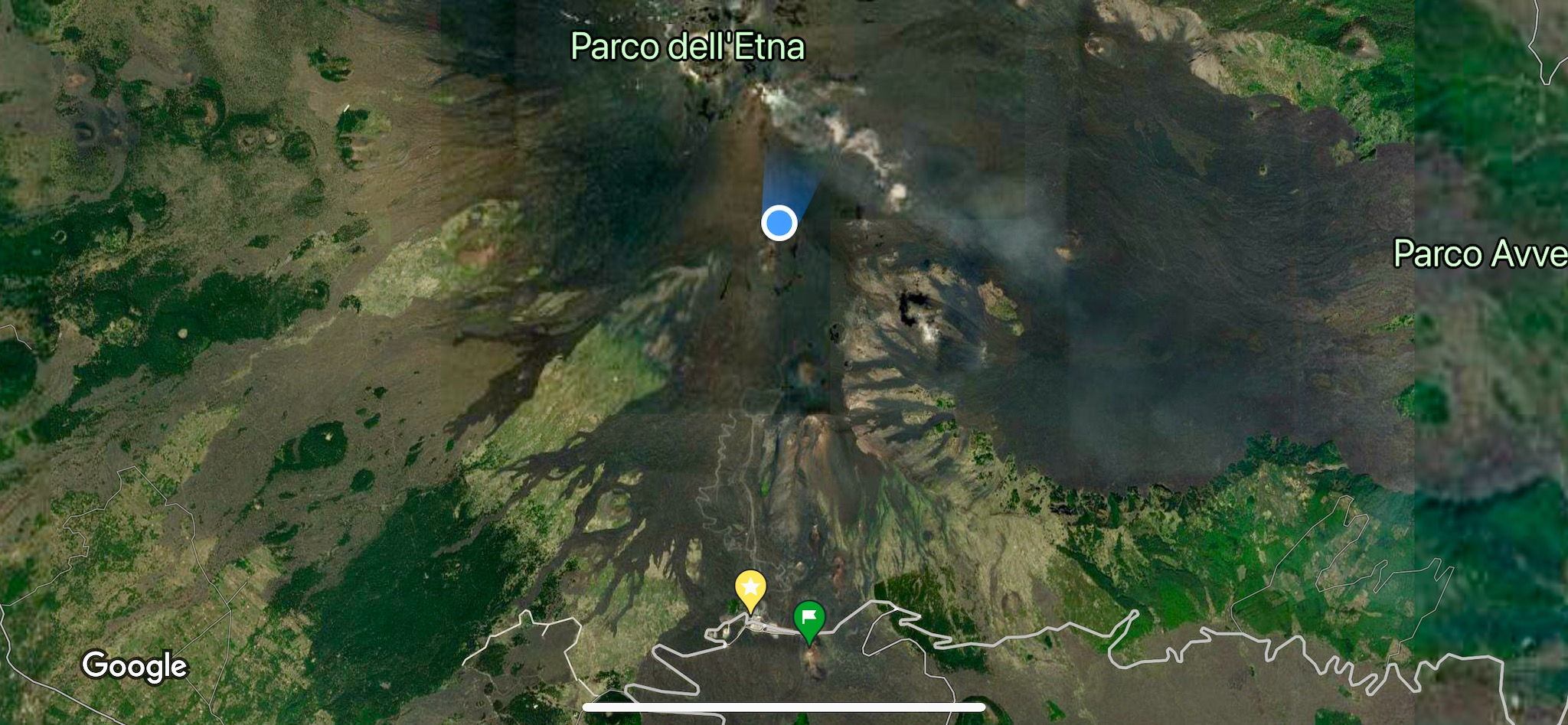Tap the blue current location dot

[779, 223]
